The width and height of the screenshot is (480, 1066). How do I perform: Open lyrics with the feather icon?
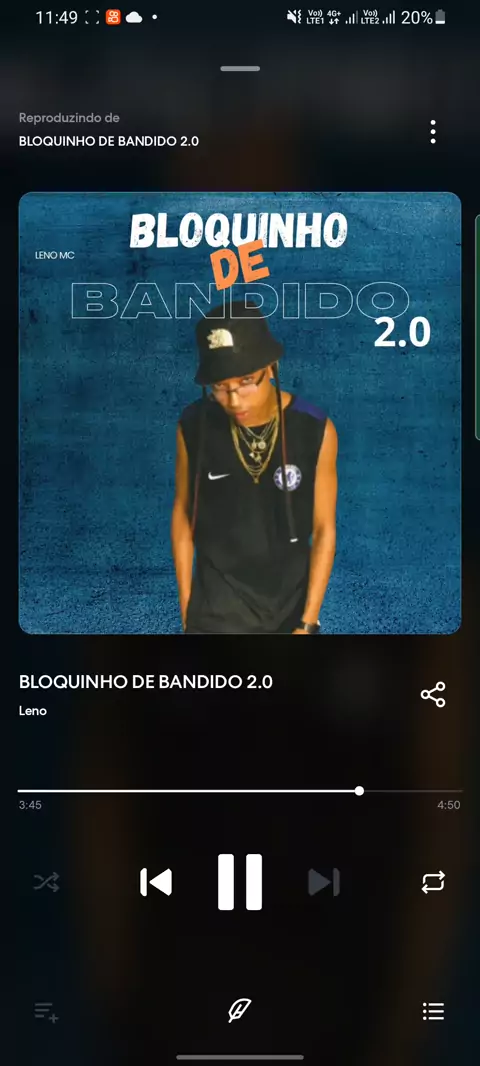pyautogui.click(x=239, y=1011)
